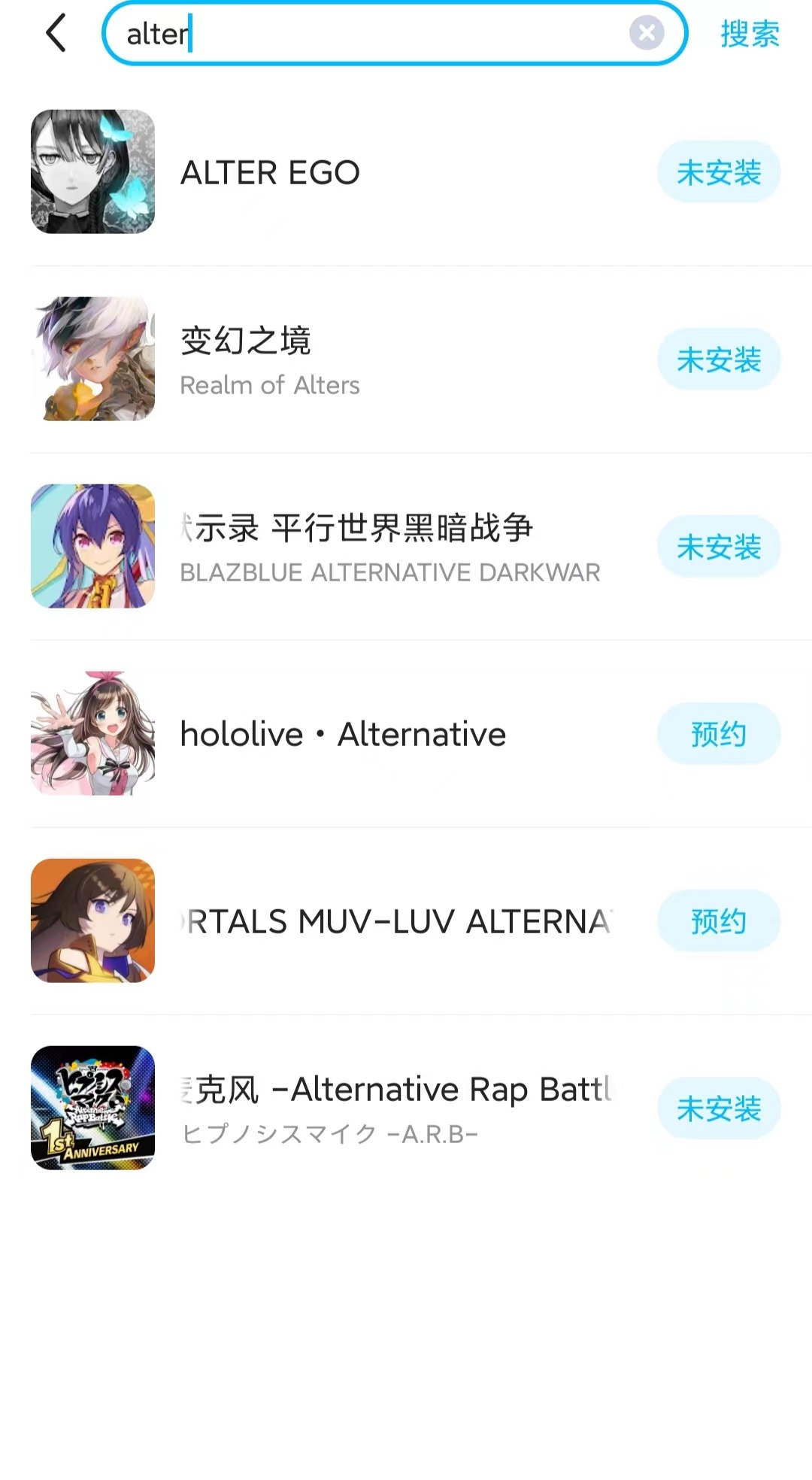The width and height of the screenshot is (812, 1480).
Task: Tap 未安装 button for Alternative Rap Battle
Action: [x=719, y=1108]
